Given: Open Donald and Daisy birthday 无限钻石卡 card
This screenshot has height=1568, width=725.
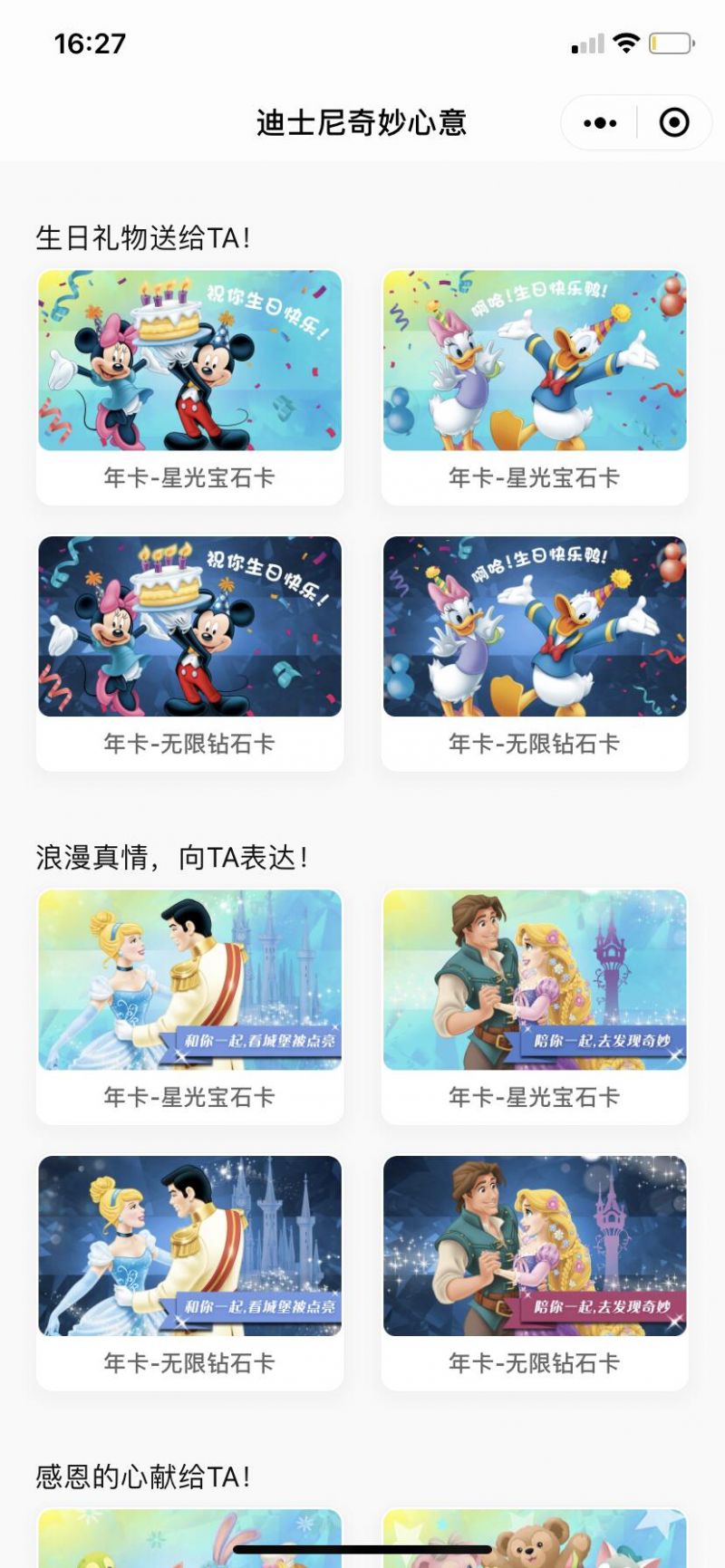Looking at the screenshot, I should [x=535, y=653].
